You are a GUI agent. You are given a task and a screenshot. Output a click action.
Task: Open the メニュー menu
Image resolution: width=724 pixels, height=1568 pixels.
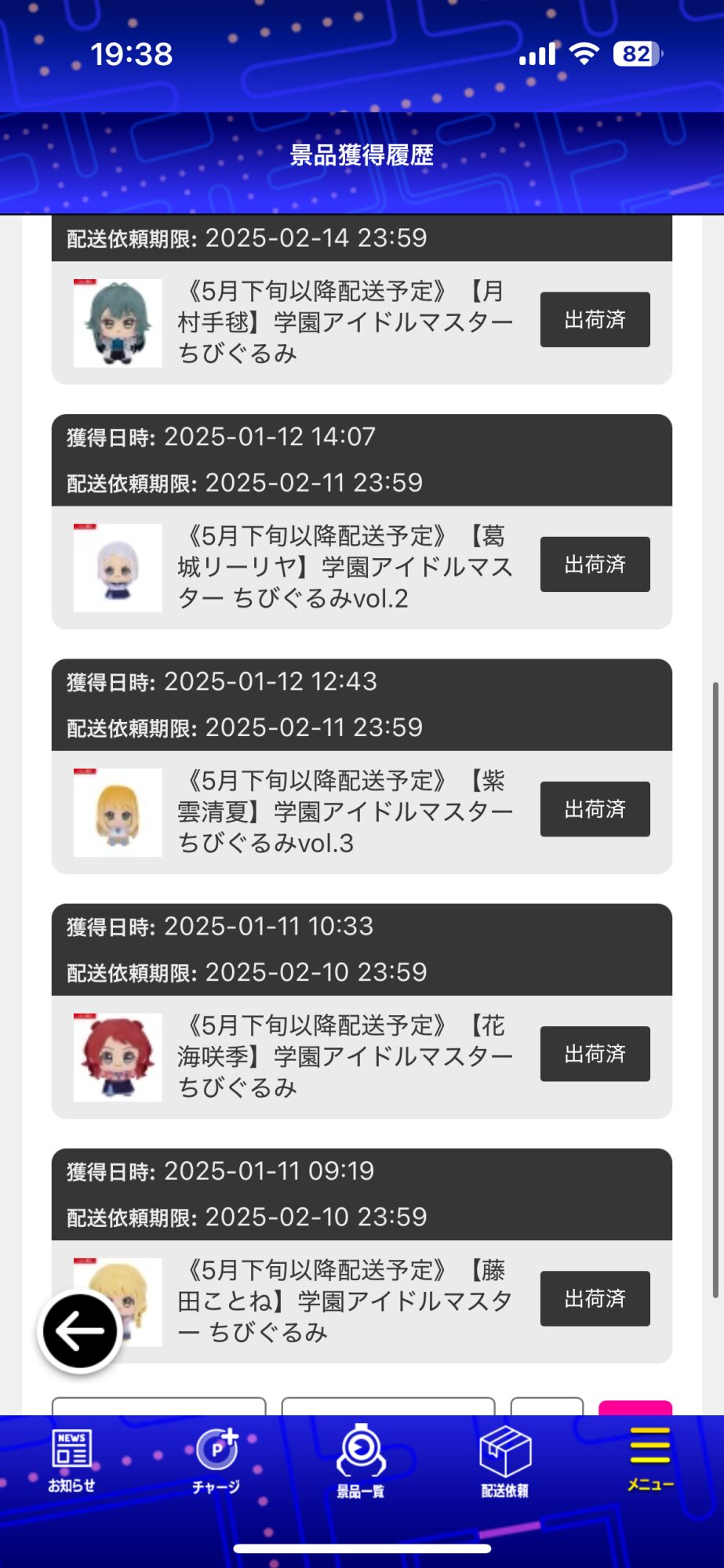pyautogui.click(x=649, y=1458)
